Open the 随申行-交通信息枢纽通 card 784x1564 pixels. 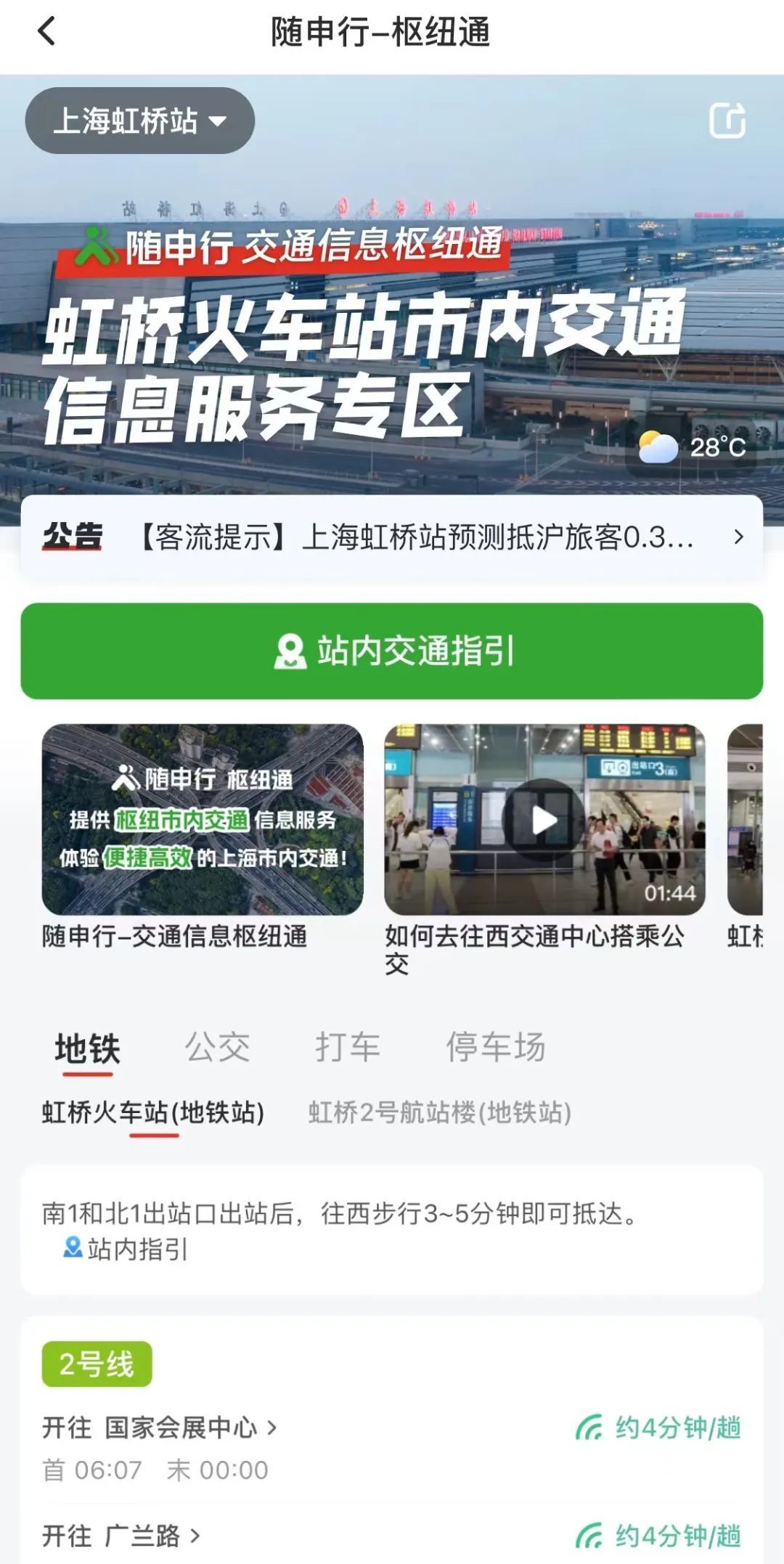tap(203, 820)
